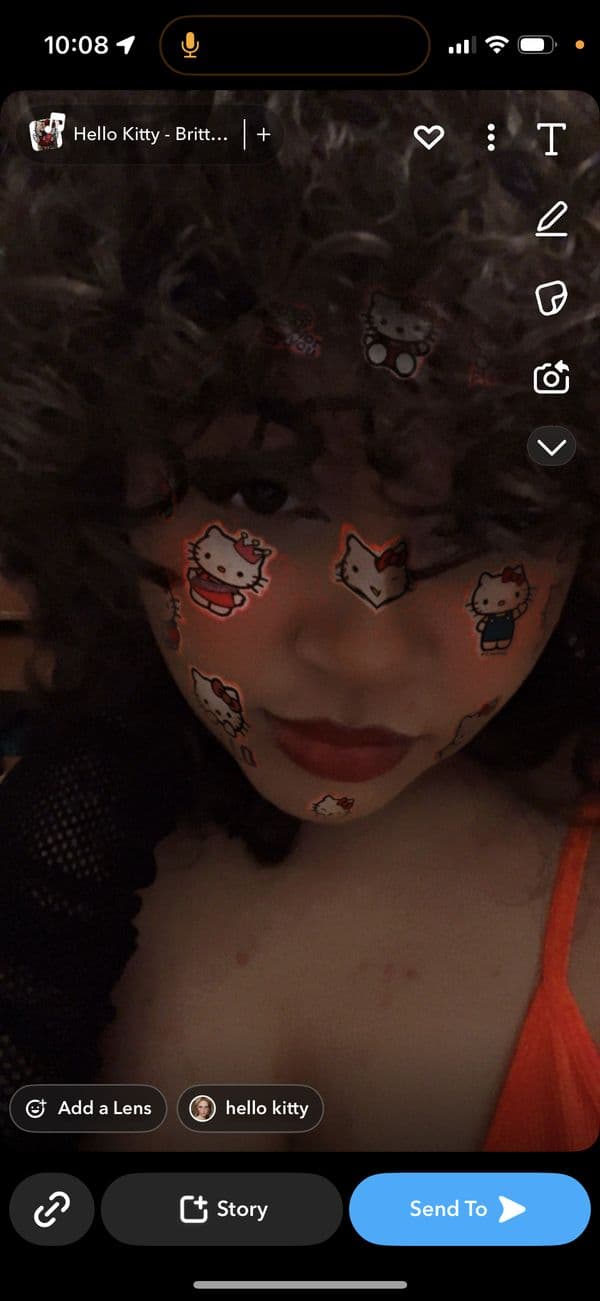Post this snap to Story

222,1209
